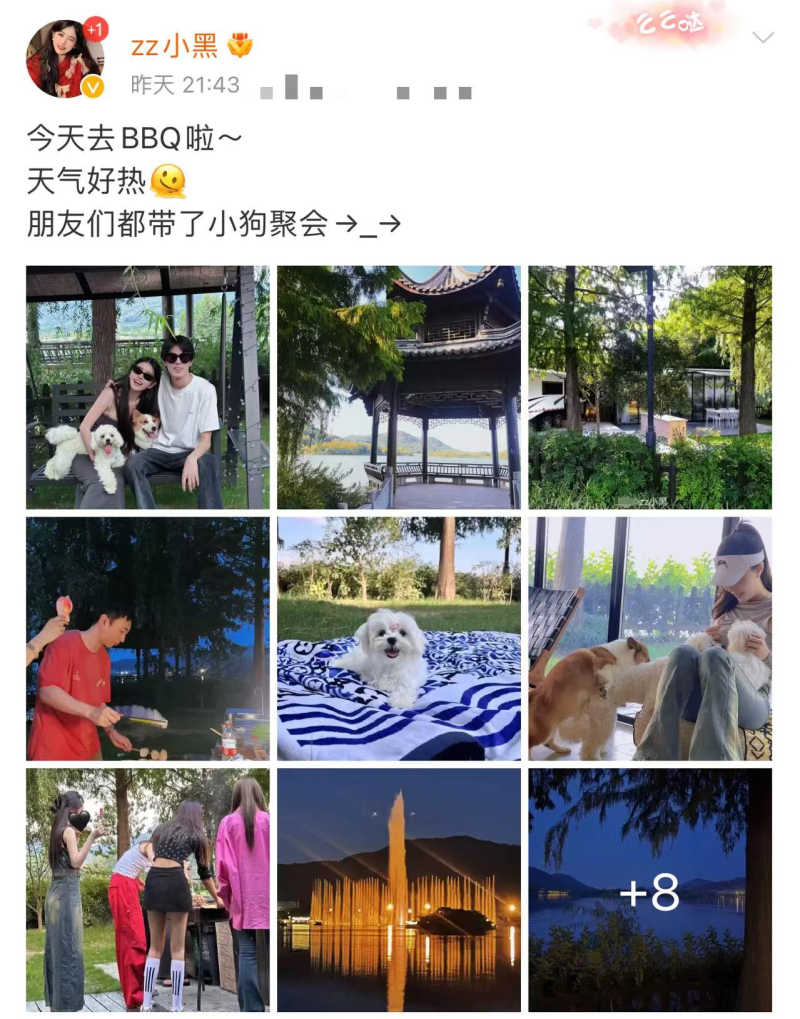This screenshot has width=800, height=1019.
Task: Show the +8 more photos tile
Action: 650,889
